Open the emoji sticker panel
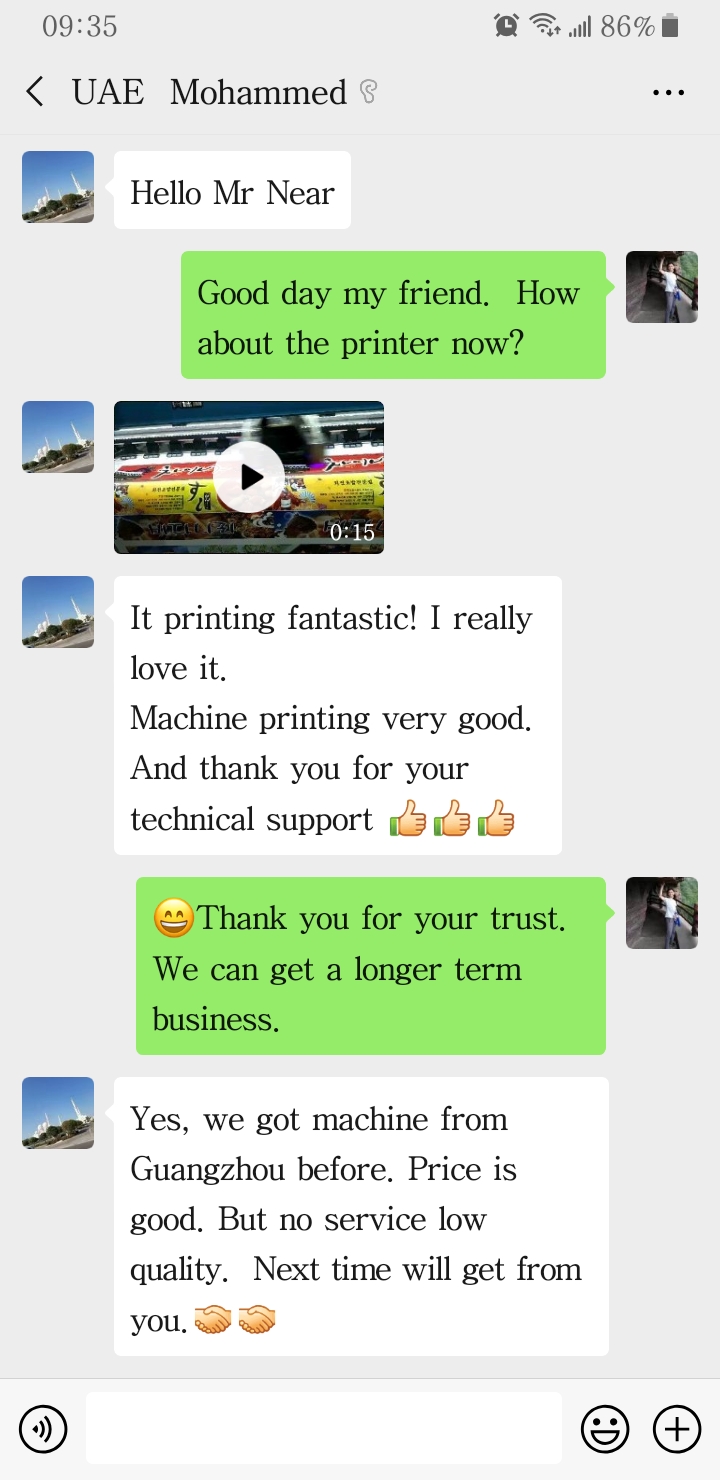Screen dimensions: 720x1480 tap(605, 1429)
